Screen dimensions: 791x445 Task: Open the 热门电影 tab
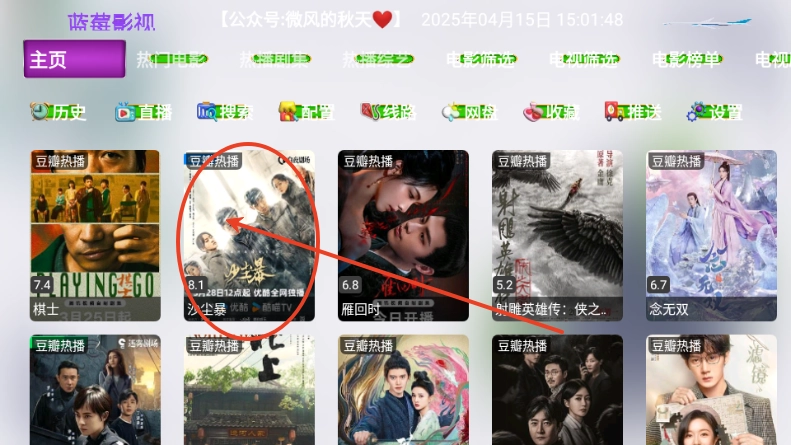tap(172, 60)
